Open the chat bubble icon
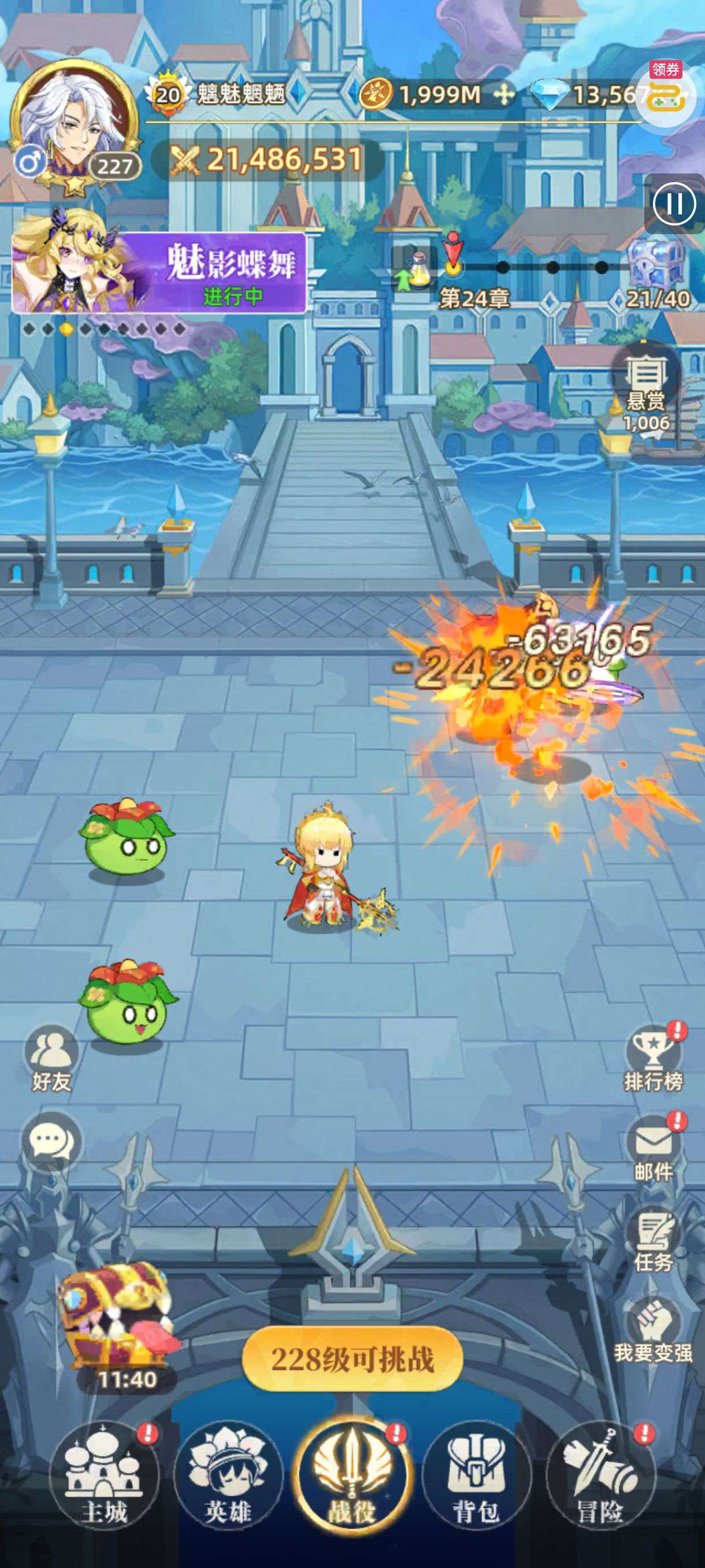 coord(51,1140)
